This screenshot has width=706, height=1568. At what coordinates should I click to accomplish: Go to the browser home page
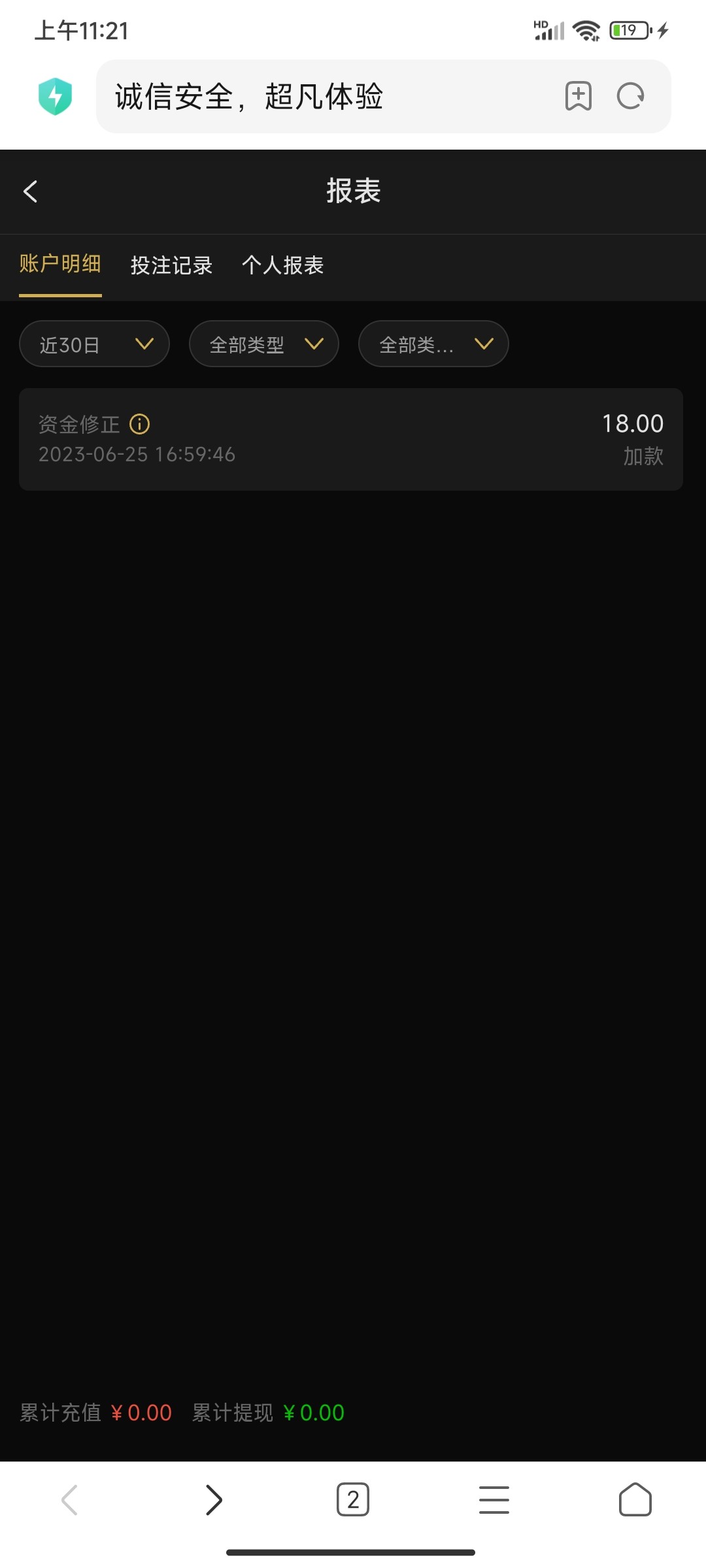pos(635,1499)
